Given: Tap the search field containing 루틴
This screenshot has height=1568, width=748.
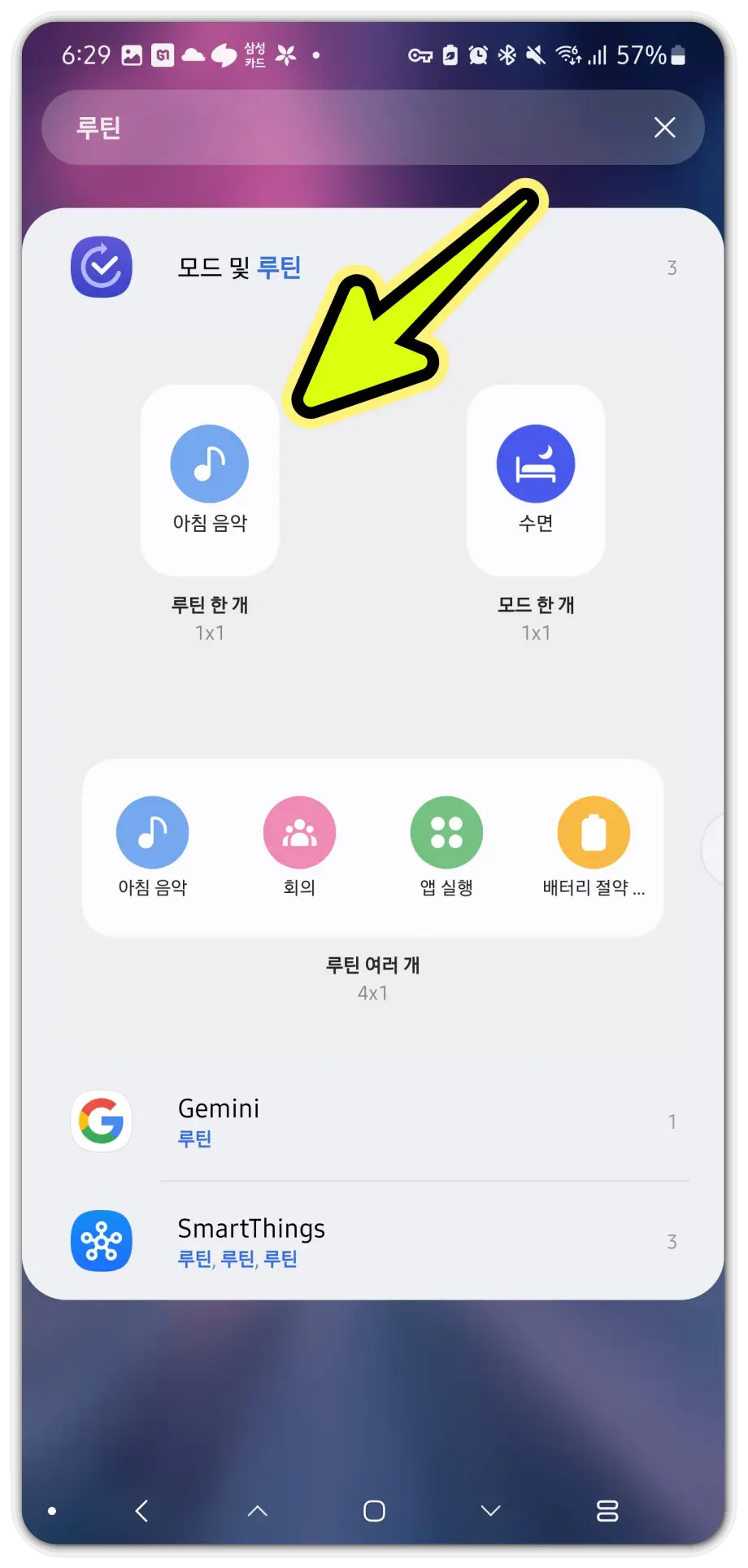Looking at the screenshot, I should [325, 127].
